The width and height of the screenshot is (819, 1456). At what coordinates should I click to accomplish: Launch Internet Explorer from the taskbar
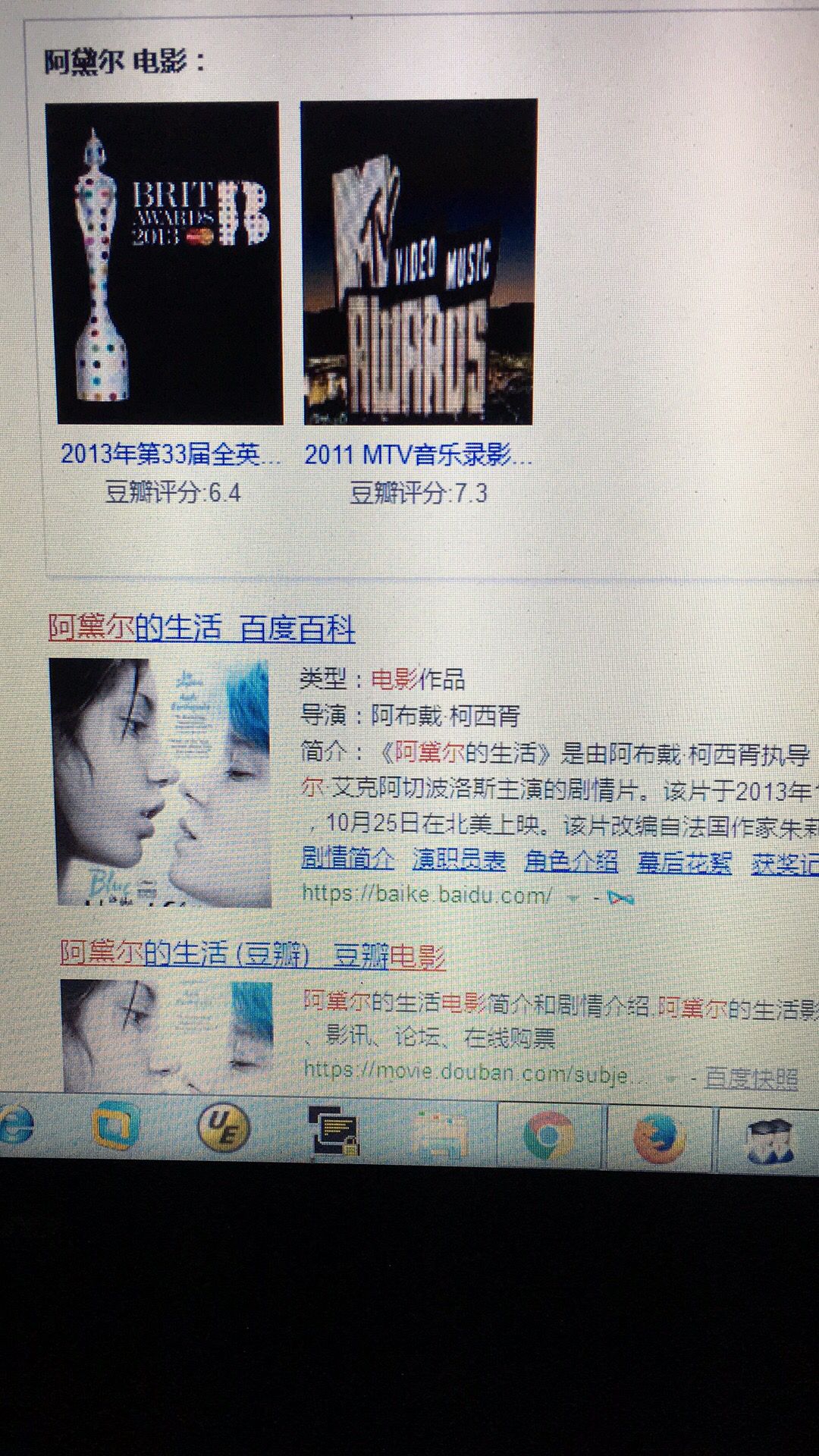point(15,1125)
